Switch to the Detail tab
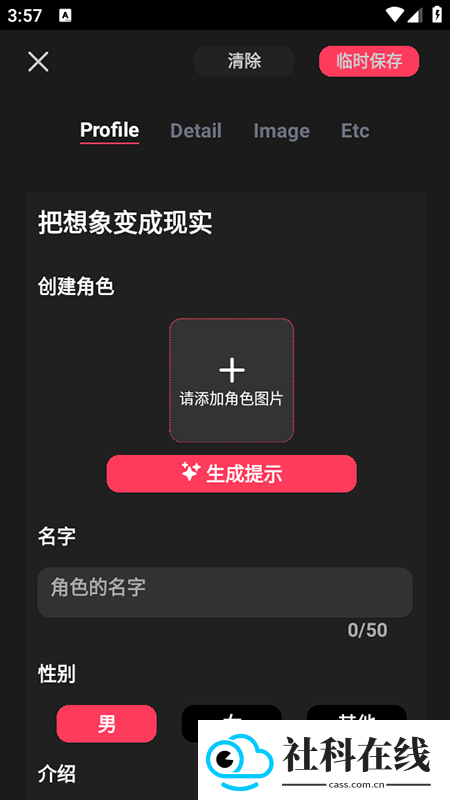Viewport: 450px width, 800px height. tap(196, 131)
